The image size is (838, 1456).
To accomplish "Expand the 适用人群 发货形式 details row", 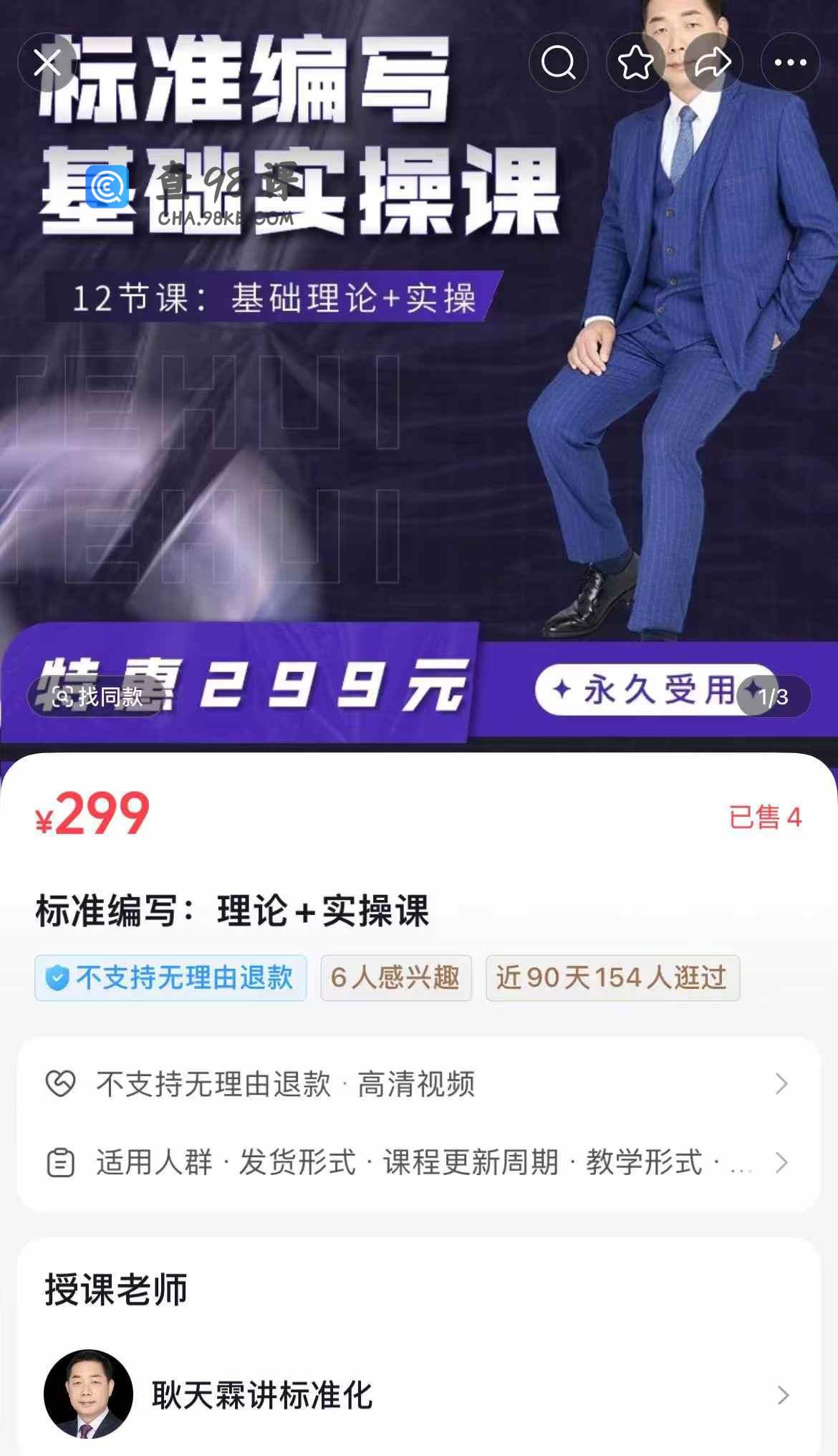I will (418, 1162).
